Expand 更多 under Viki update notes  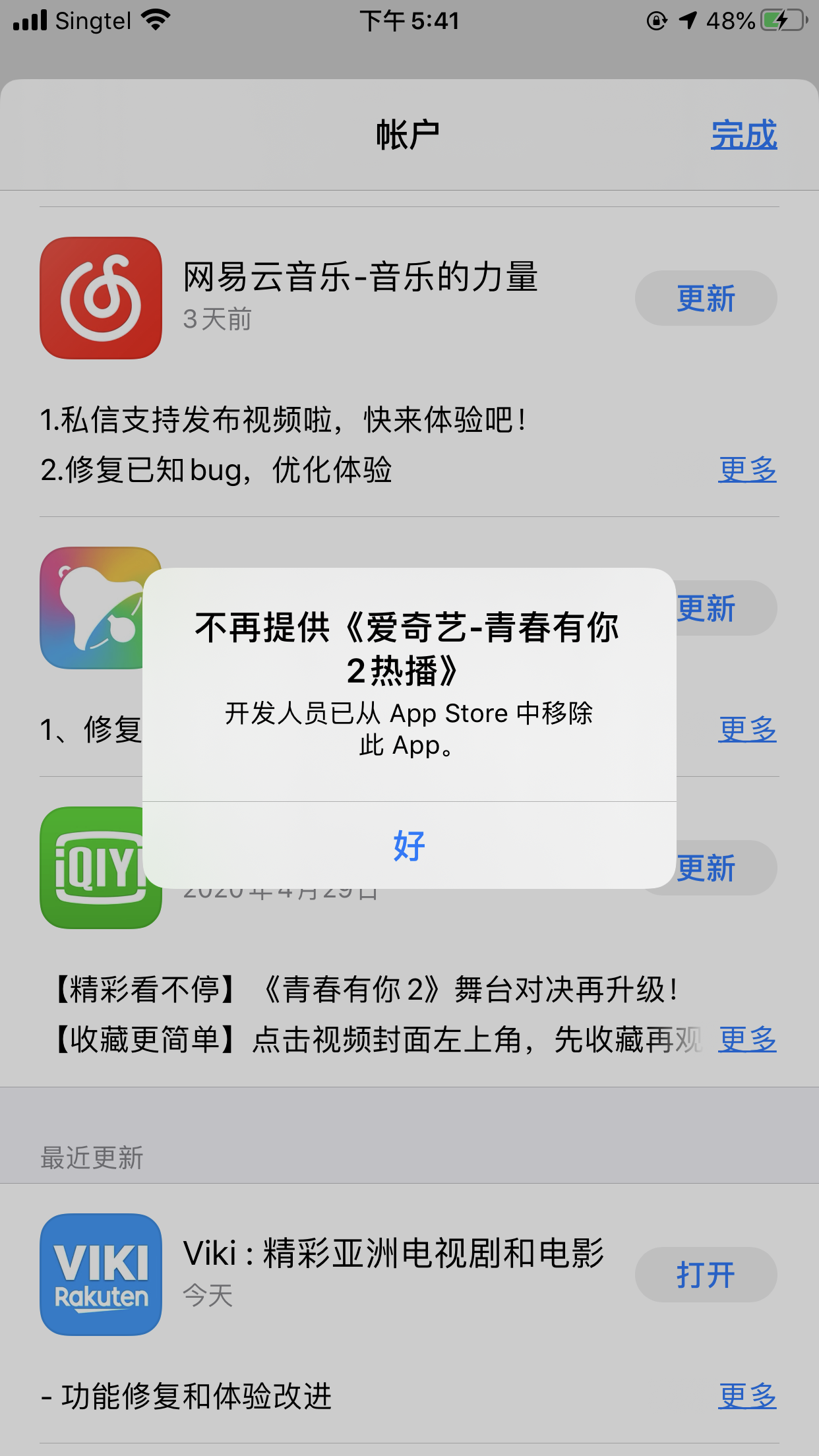point(746,1396)
